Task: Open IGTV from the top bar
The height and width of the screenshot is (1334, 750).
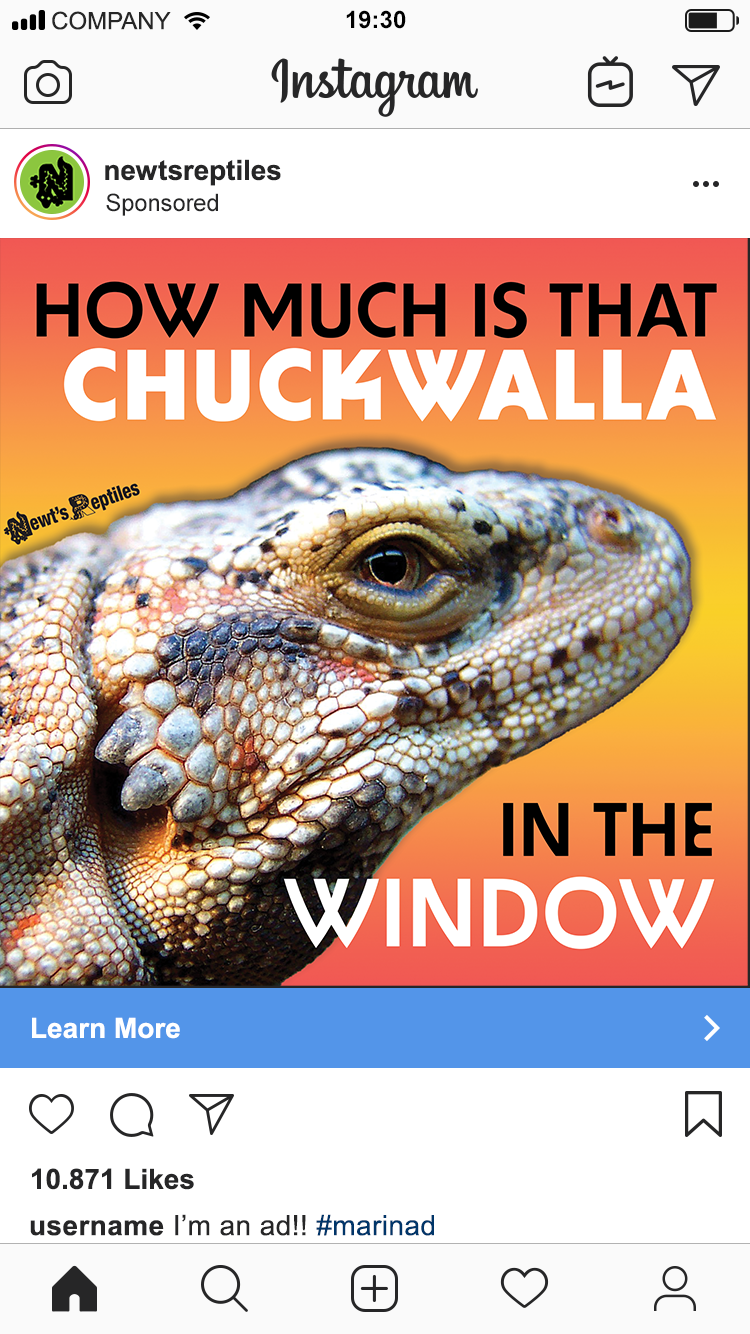Action: (x=610, y=83)
